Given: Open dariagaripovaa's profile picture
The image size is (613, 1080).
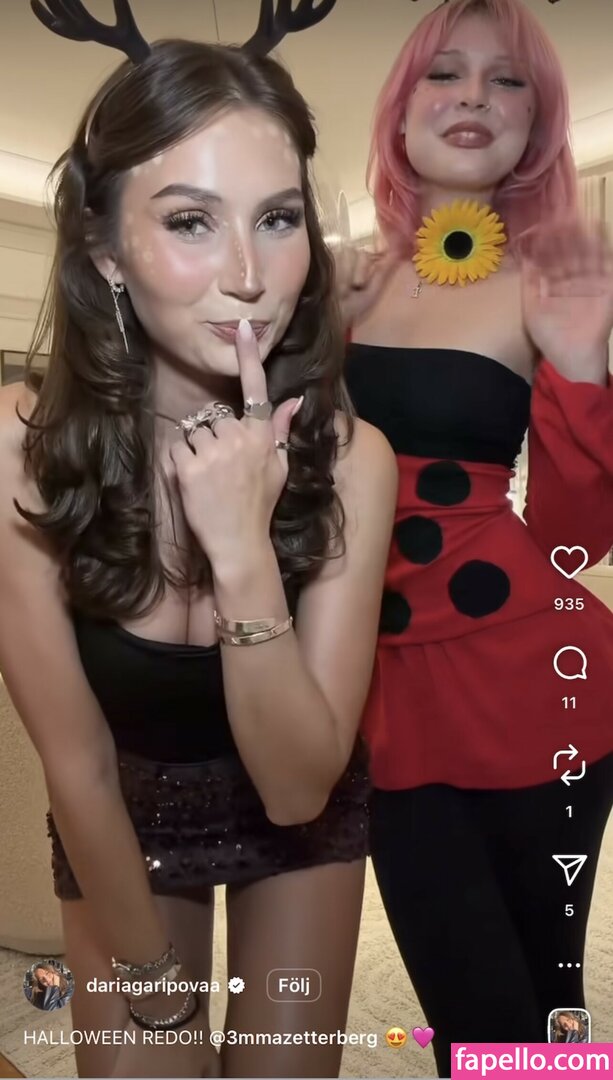Looking at the screenshot, I should click(x=48, y=985).
